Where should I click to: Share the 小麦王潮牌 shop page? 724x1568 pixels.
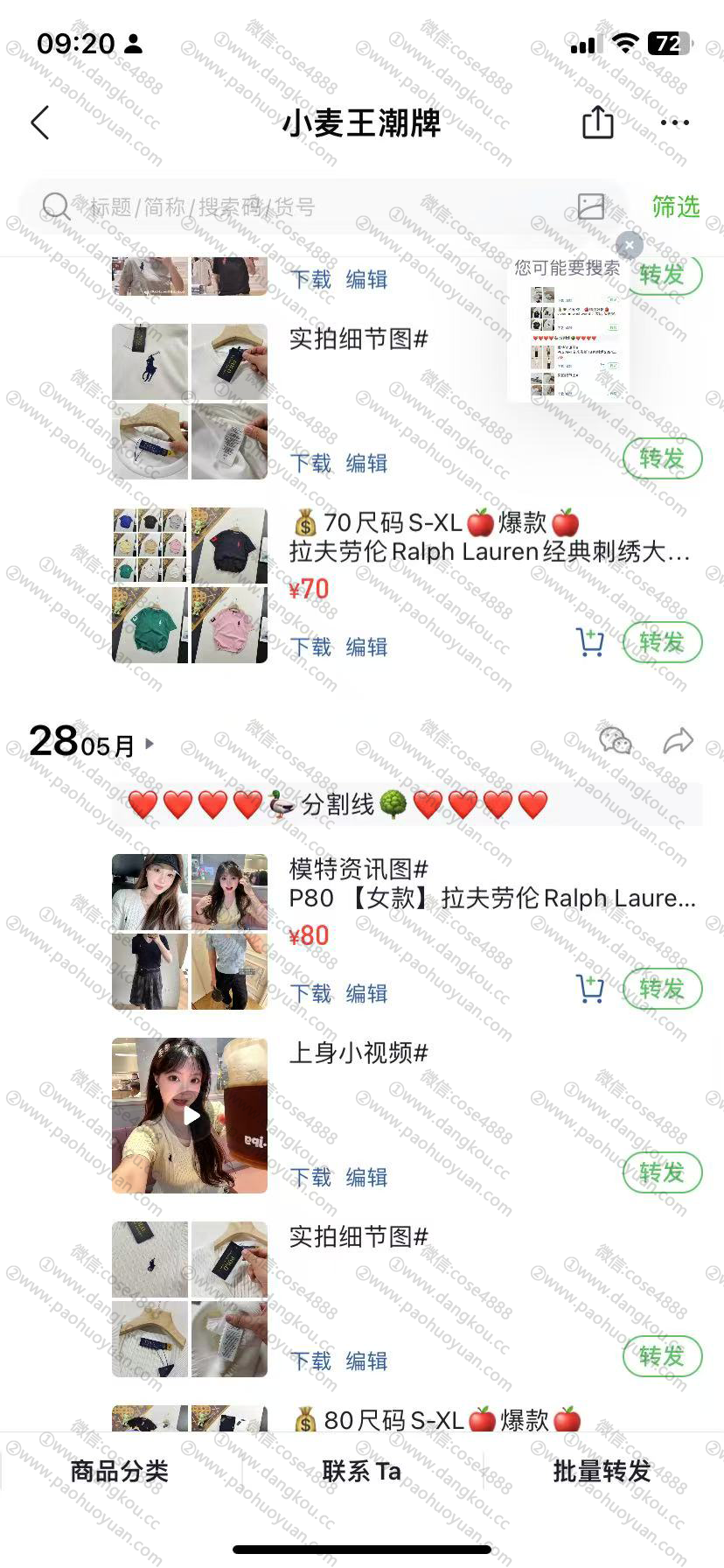point(598,122)
